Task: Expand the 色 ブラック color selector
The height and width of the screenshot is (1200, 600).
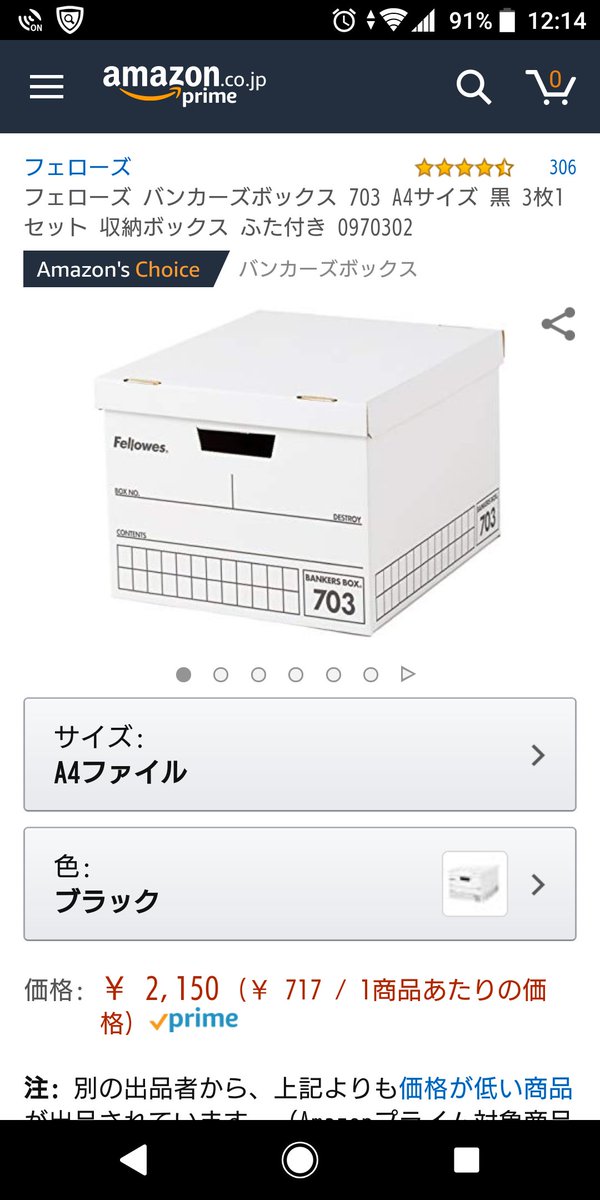Action: point(300,884)
